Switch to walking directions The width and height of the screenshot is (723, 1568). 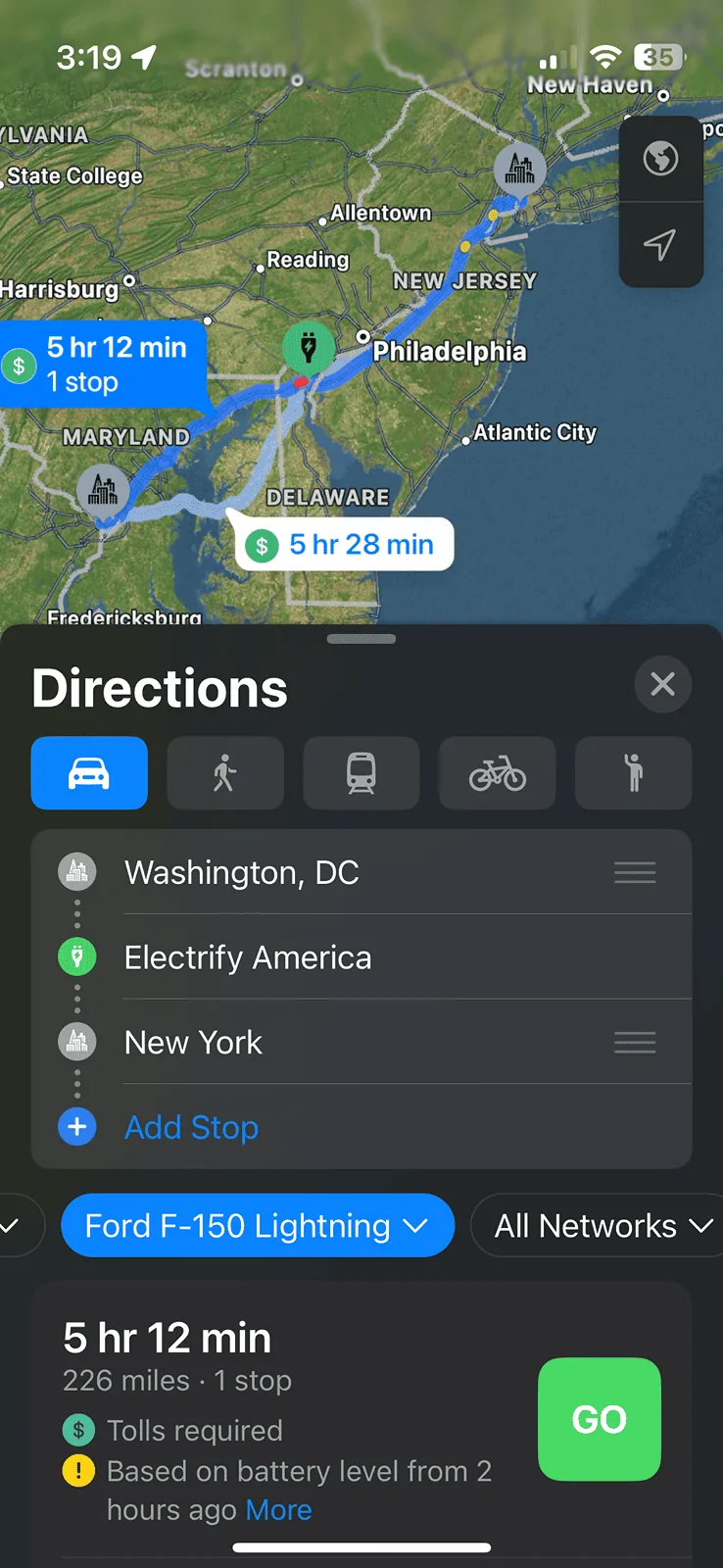point(225,773)
